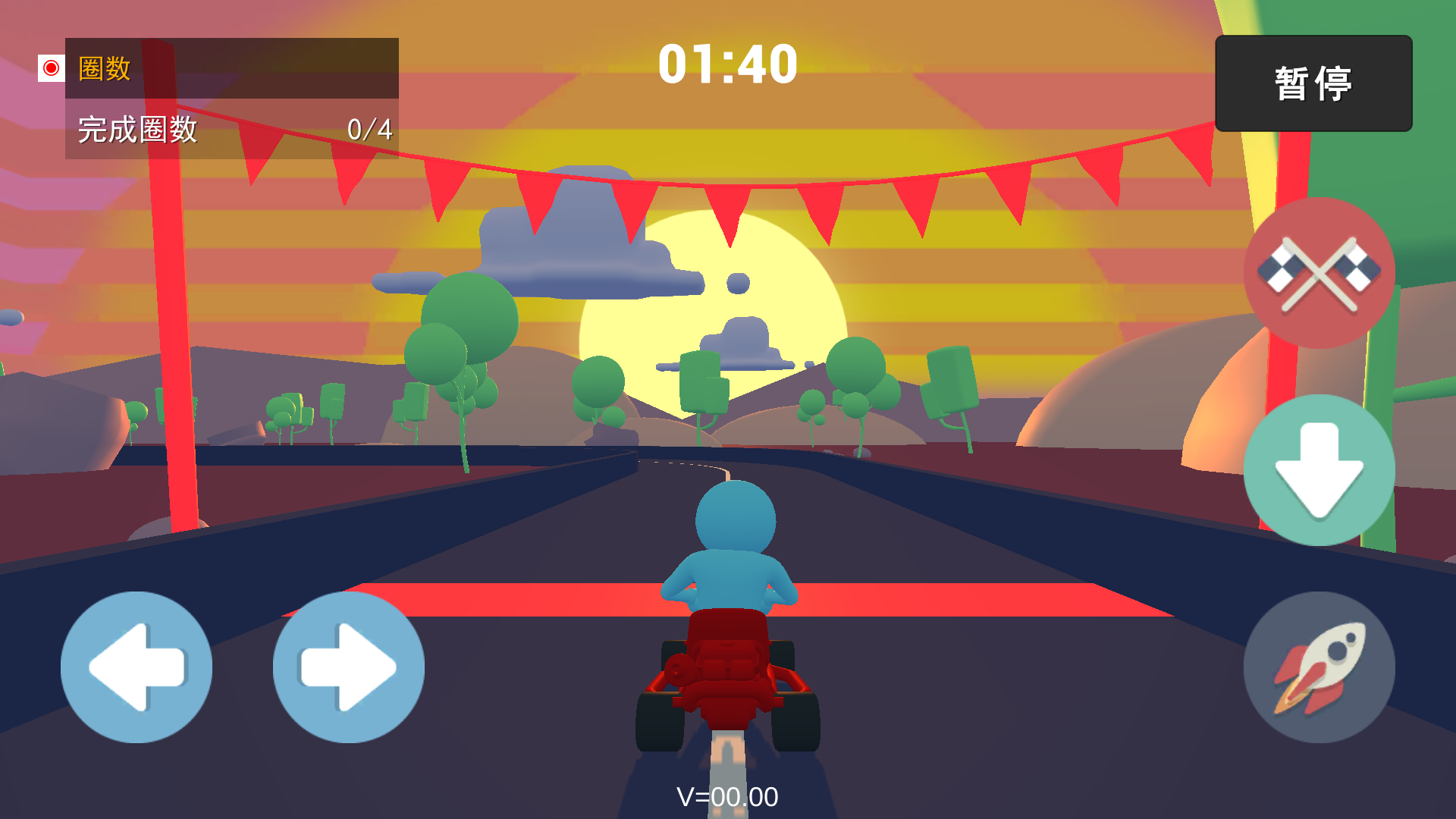Activate the rocket boost
Image resolution: width=1456 pixels, height=819 pixels.
point(1319,667)
